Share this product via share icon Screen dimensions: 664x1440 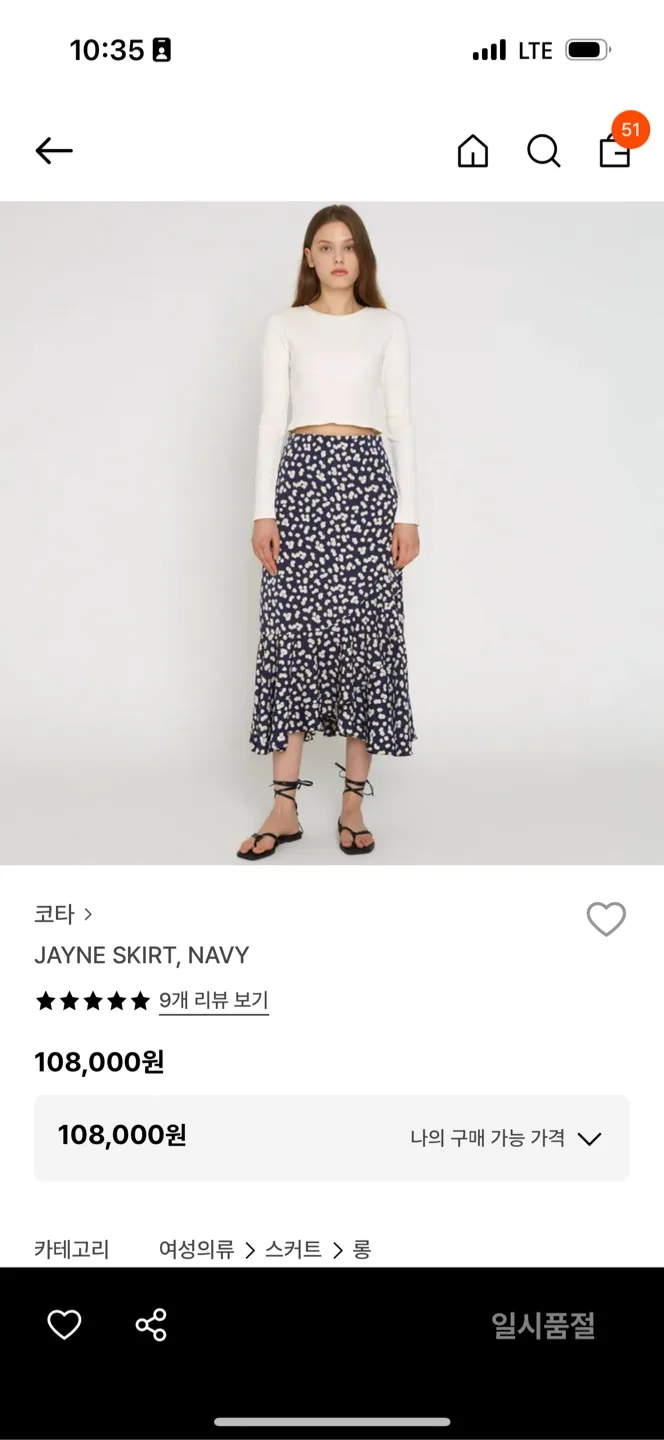coord(151,1325)
